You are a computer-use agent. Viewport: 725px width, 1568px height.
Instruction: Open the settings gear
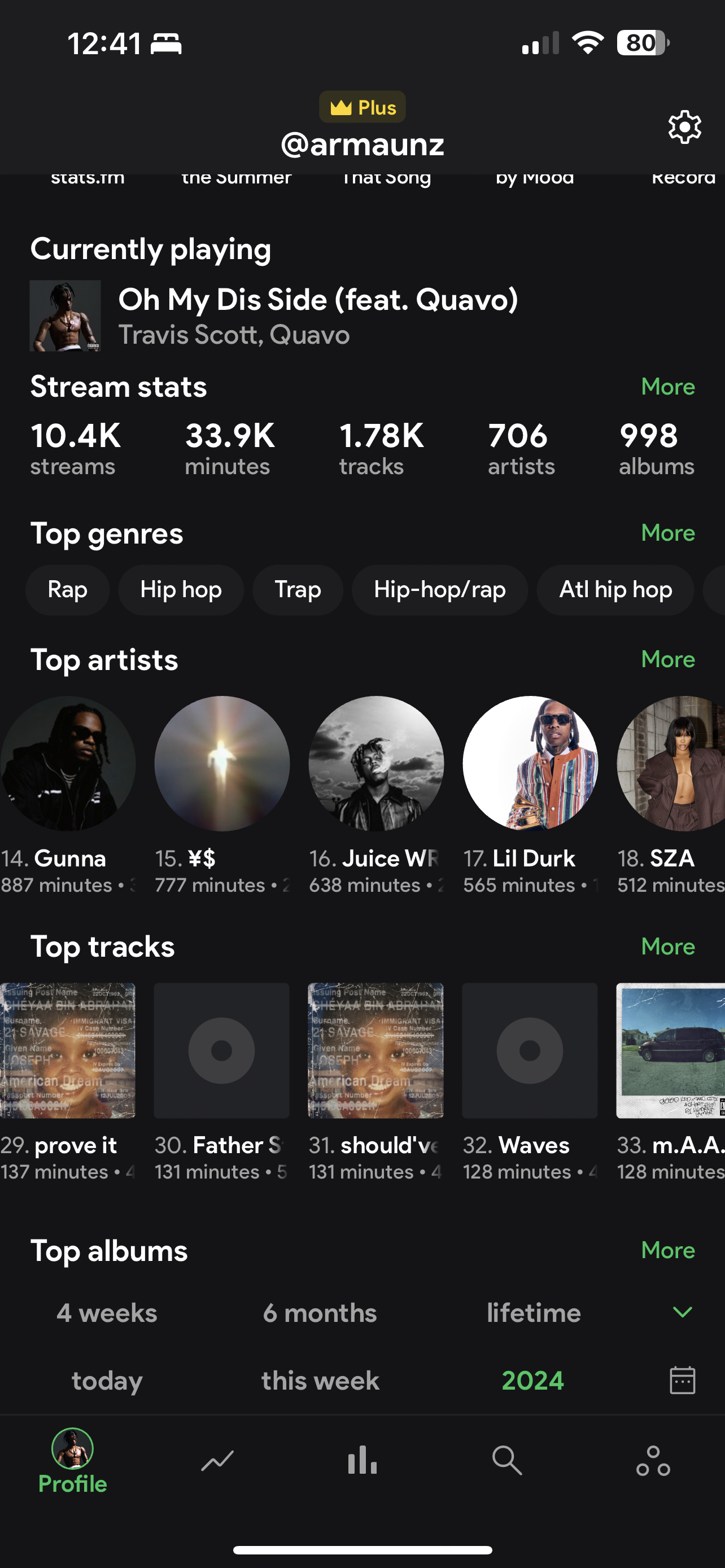(x=684, y=127)
